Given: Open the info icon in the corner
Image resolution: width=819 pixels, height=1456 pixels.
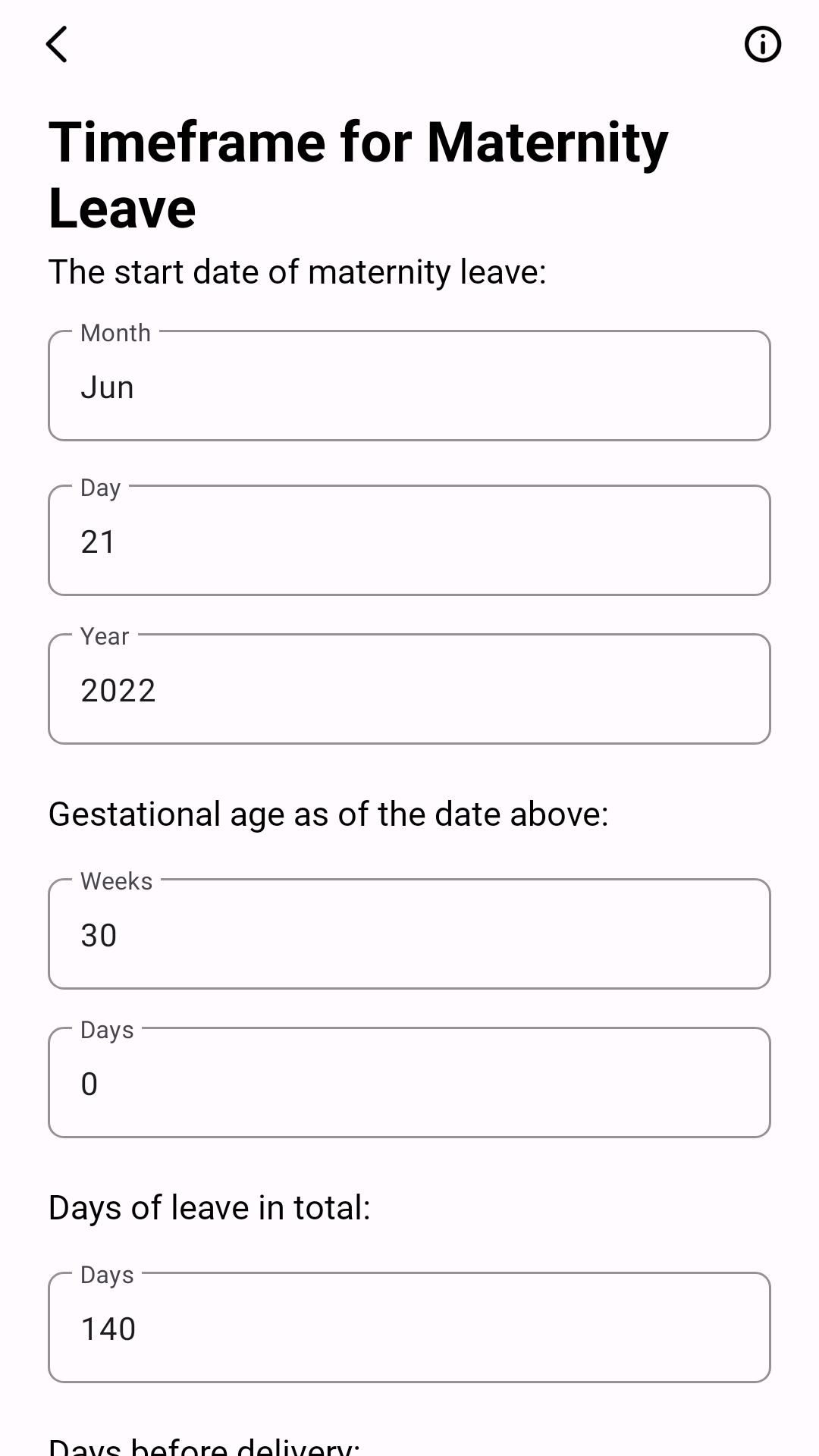Looking at the screenshot, I should point(762,44).
